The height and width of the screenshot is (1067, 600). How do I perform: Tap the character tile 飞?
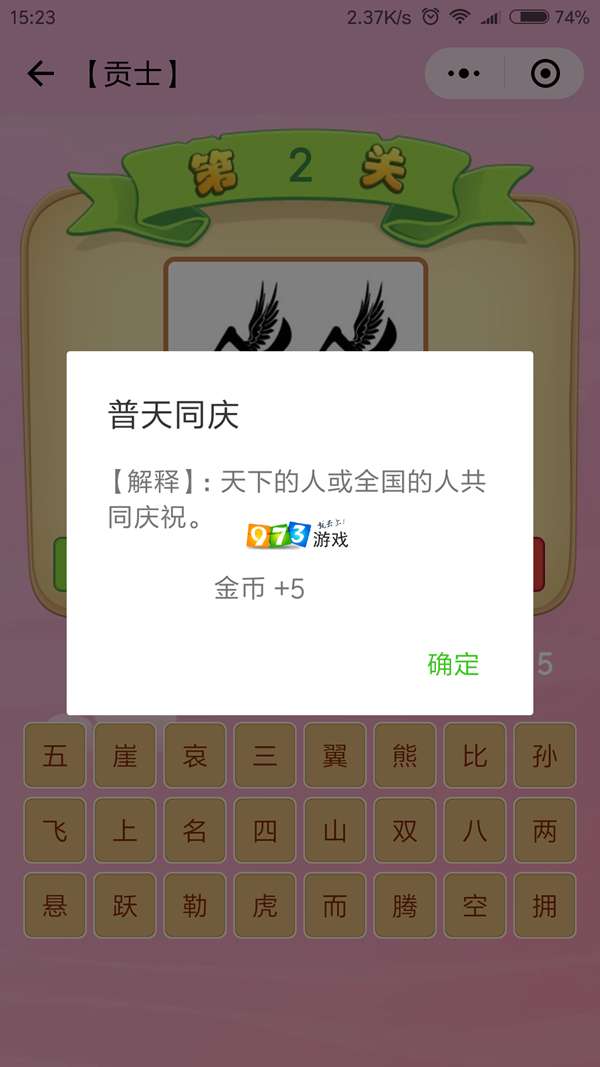[x=55, y=830]
